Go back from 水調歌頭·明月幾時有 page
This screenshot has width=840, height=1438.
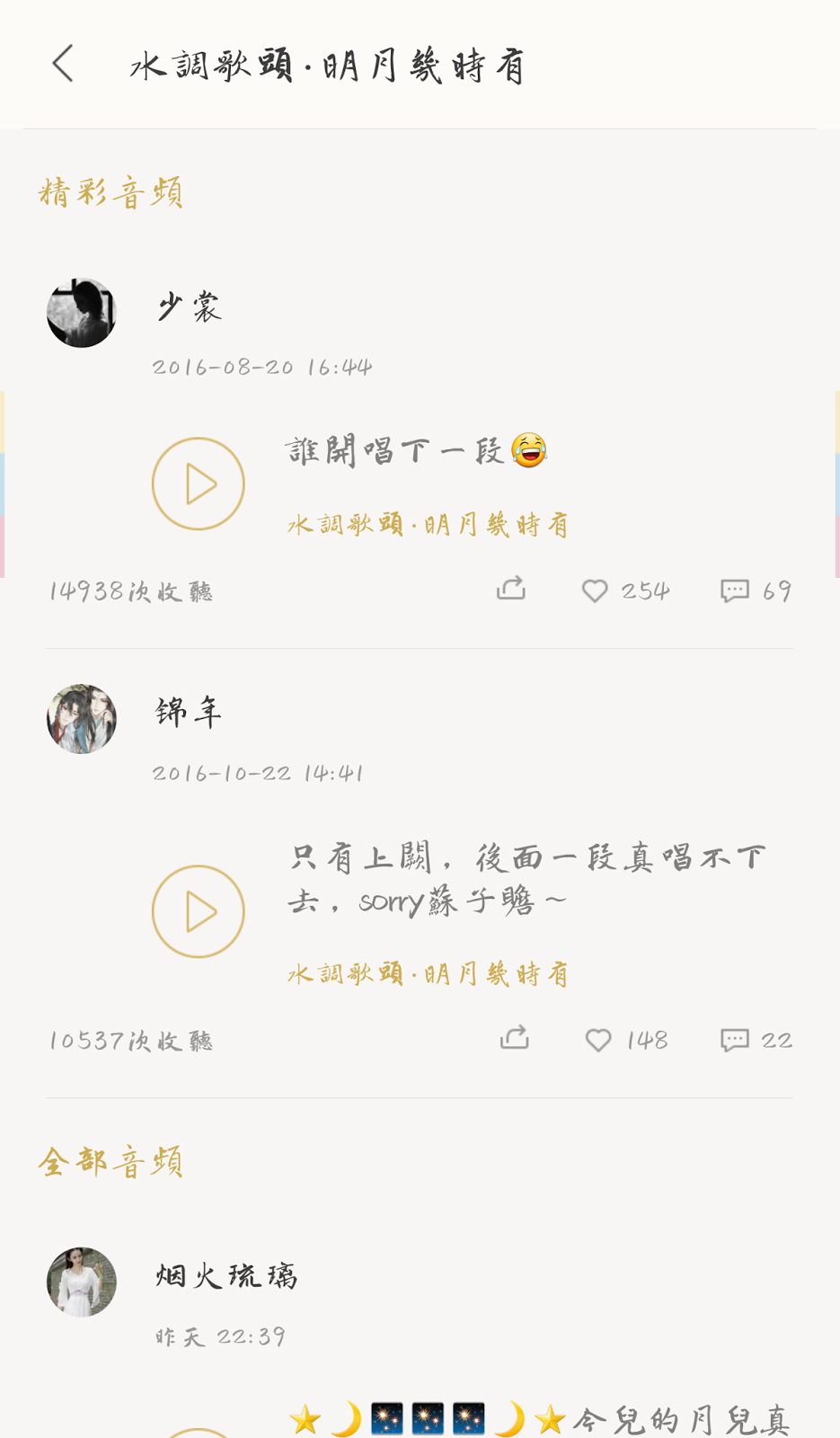coord(63,65)
